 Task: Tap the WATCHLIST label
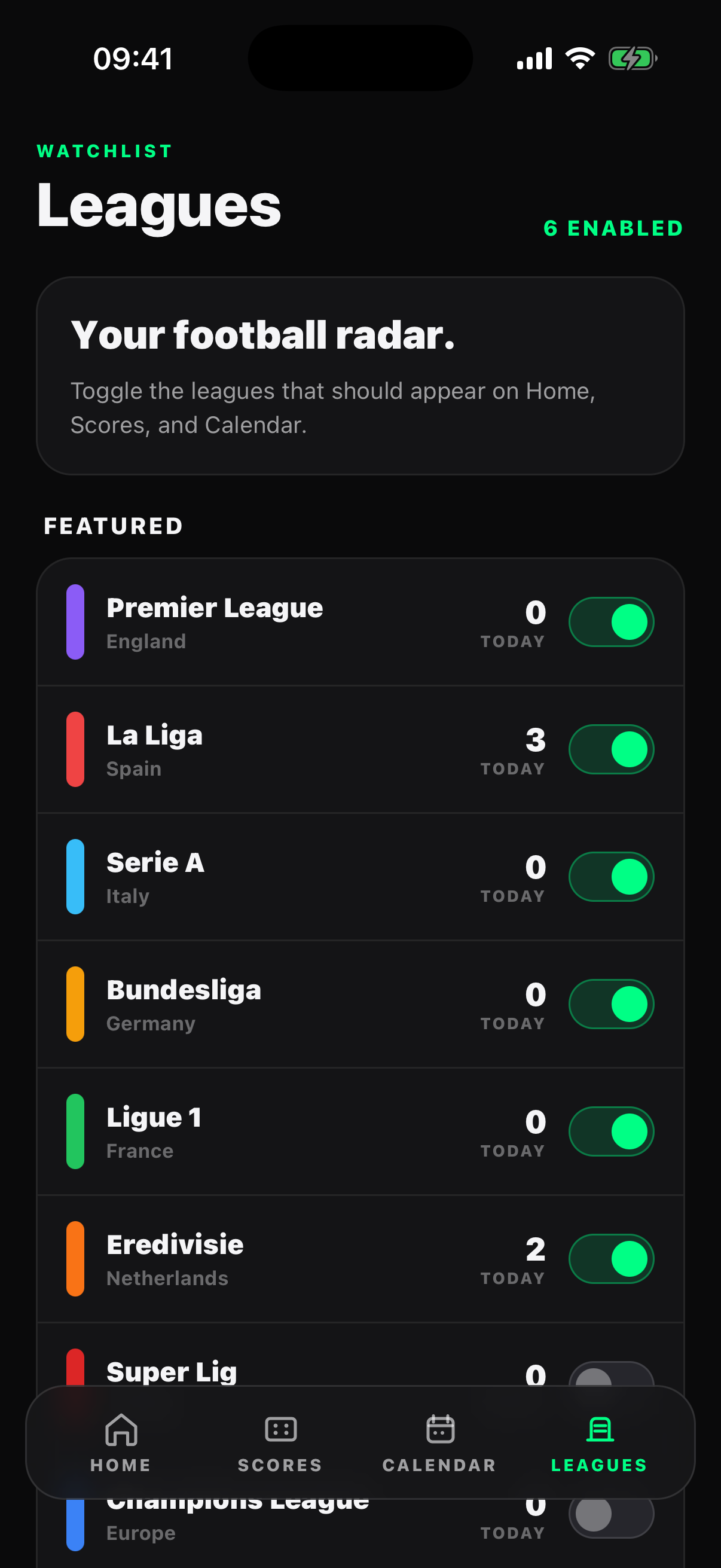tap(103, 151)
